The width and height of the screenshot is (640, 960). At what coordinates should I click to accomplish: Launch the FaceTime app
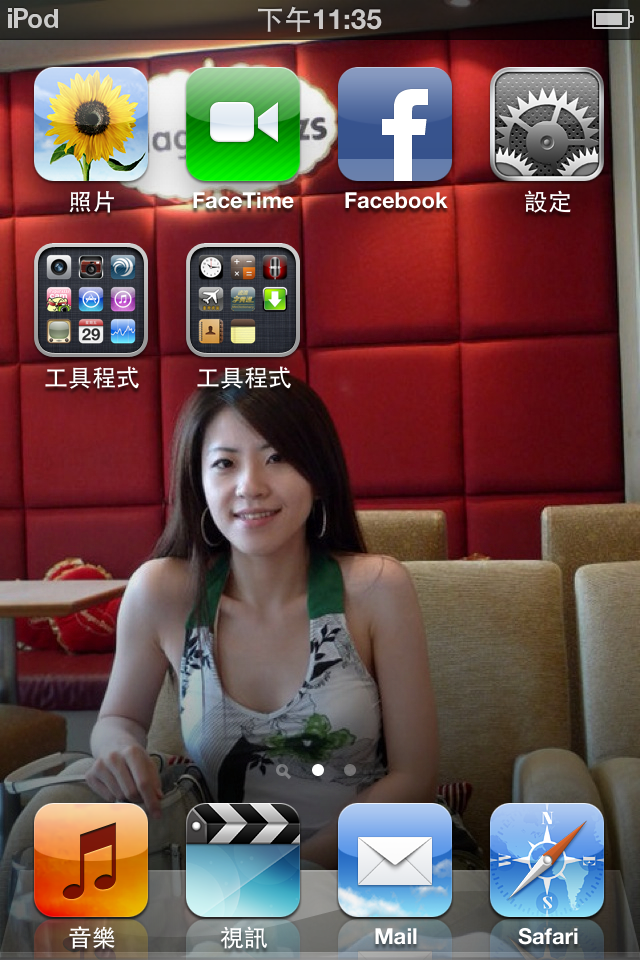[x=243, y=124]
